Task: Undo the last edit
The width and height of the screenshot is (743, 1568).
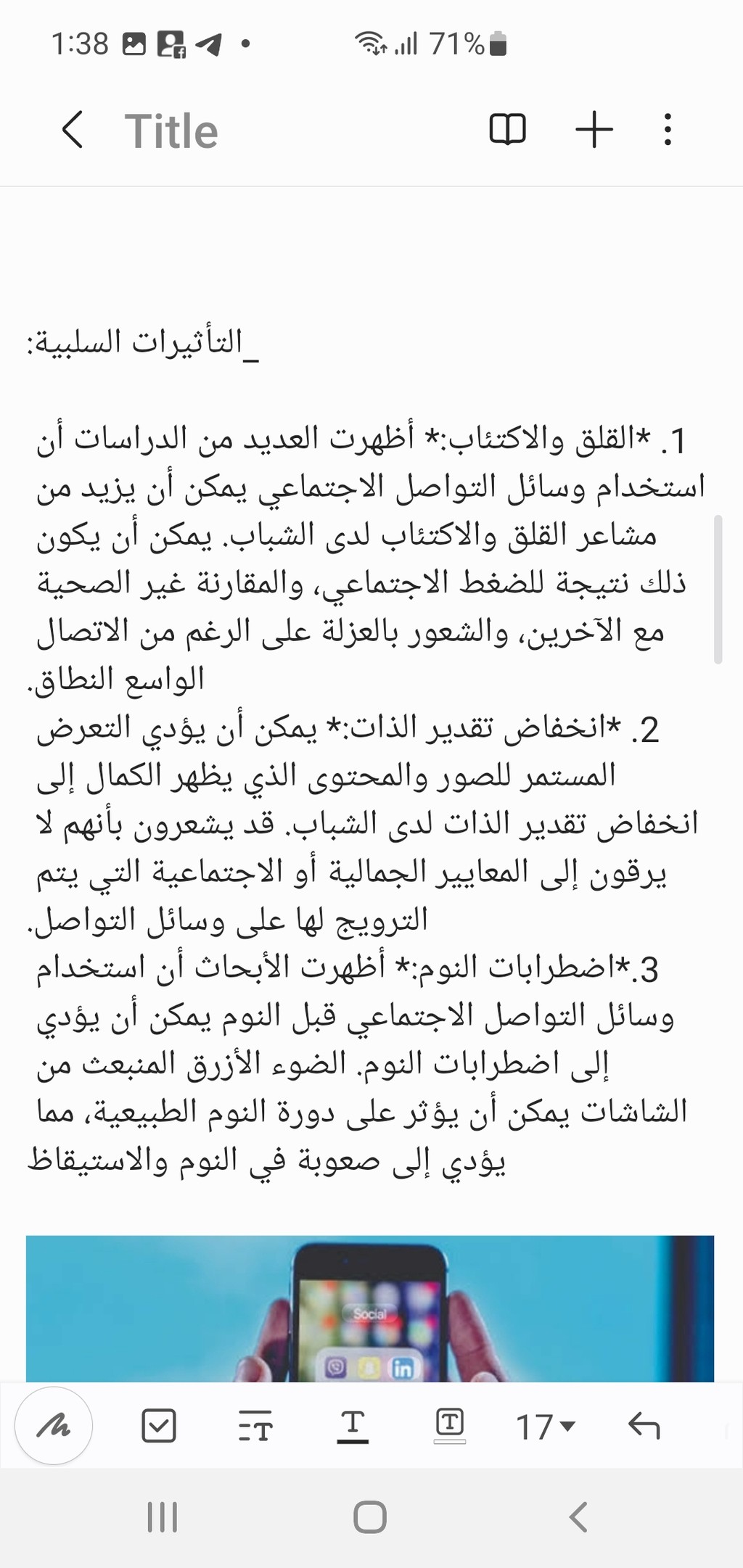Action: 644,1427
